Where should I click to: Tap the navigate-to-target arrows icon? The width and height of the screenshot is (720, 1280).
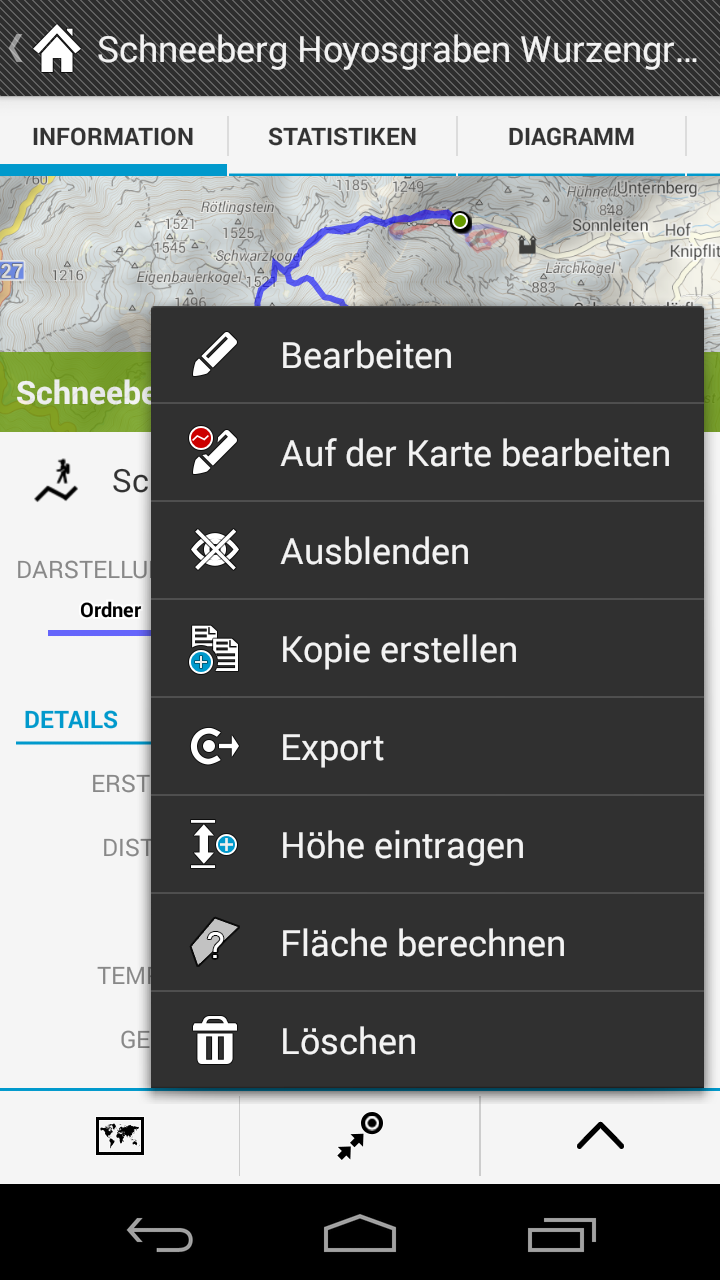coord(360,1136)
